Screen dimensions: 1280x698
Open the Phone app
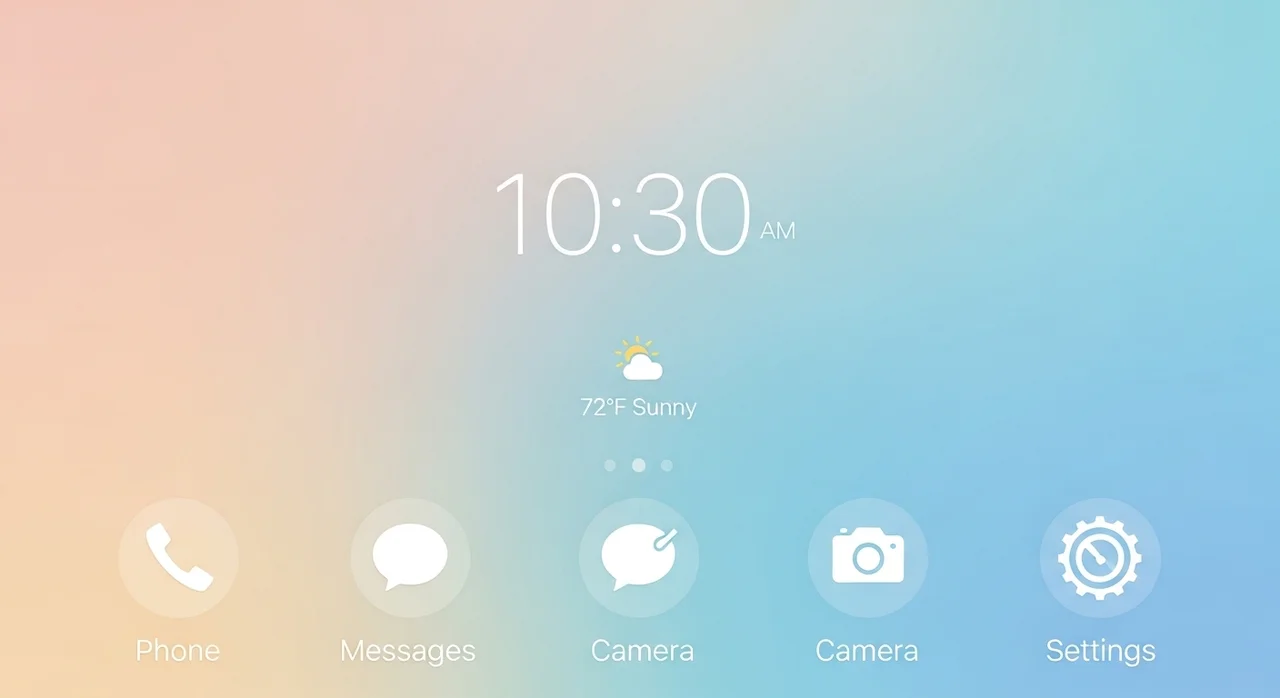[x=178, y=557]
